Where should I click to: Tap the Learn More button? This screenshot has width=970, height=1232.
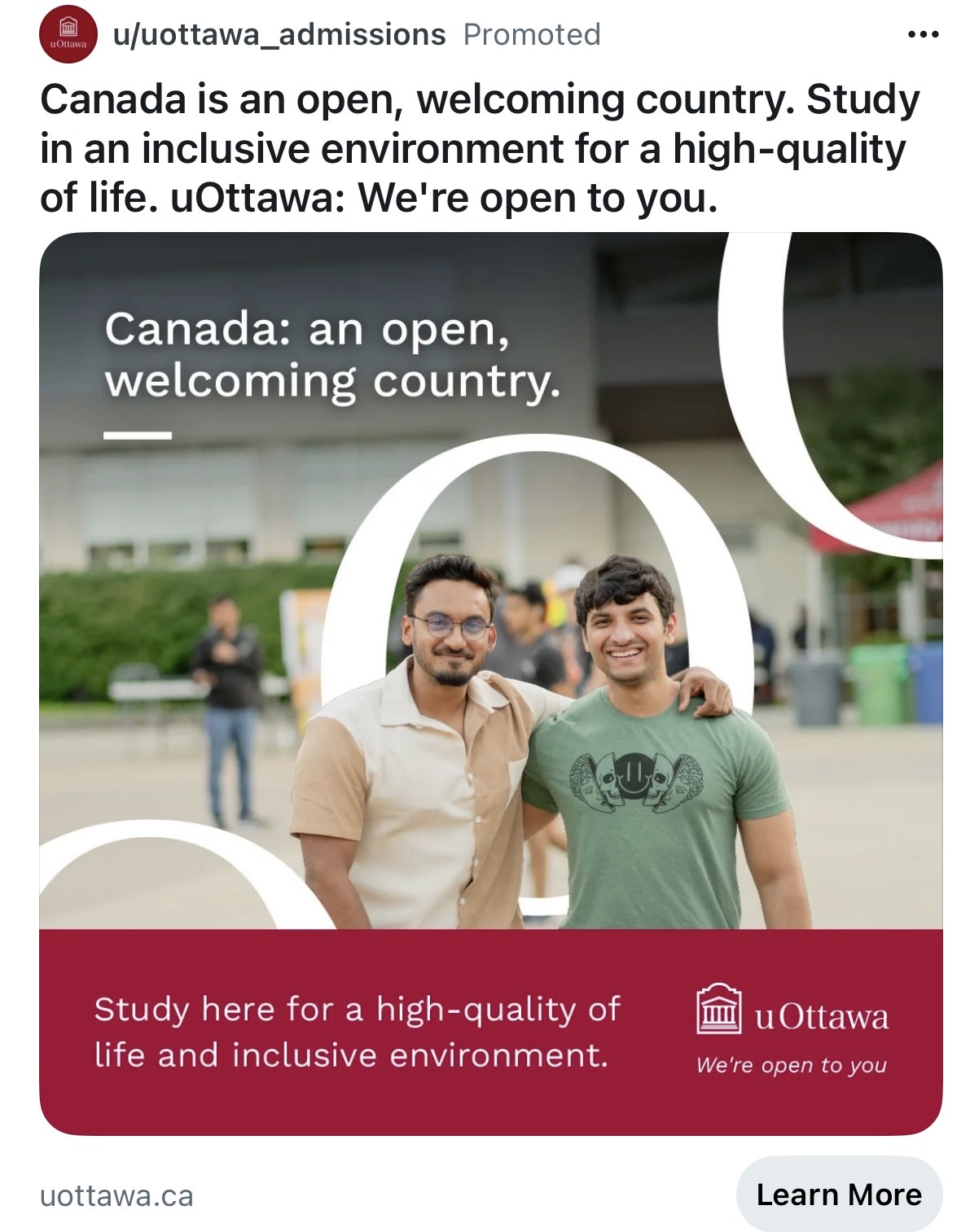point(838,1194)
